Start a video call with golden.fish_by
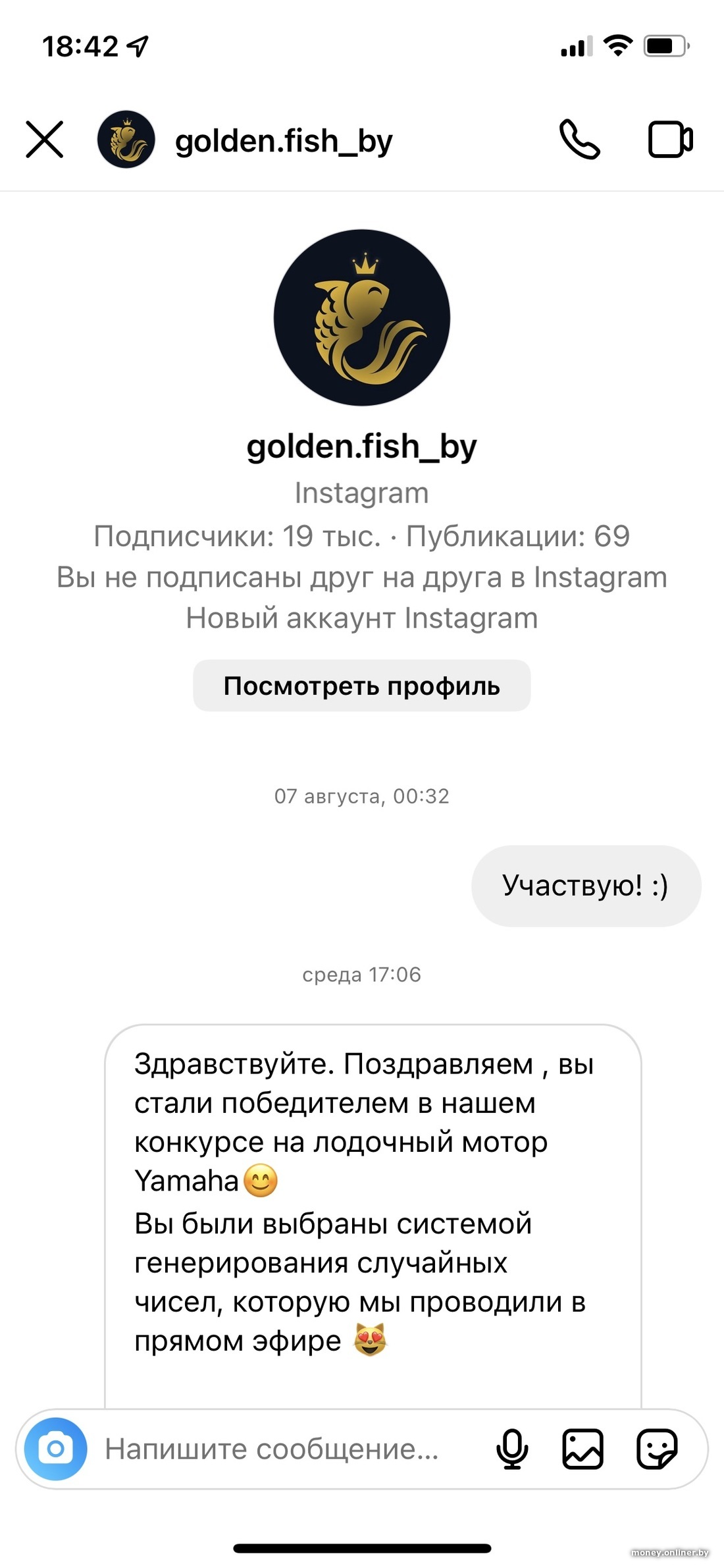Screen dimensions: 724x1568 (x=670, y=140)
